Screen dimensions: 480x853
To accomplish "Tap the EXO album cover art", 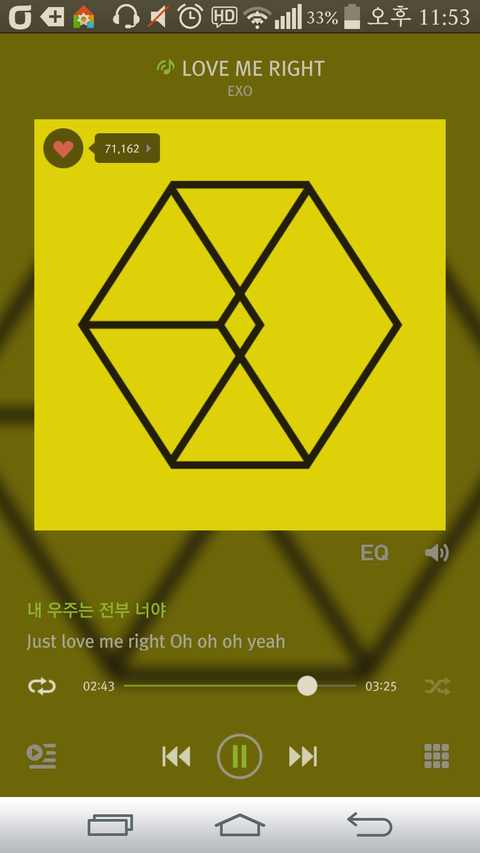I will [x=240, y=325].
